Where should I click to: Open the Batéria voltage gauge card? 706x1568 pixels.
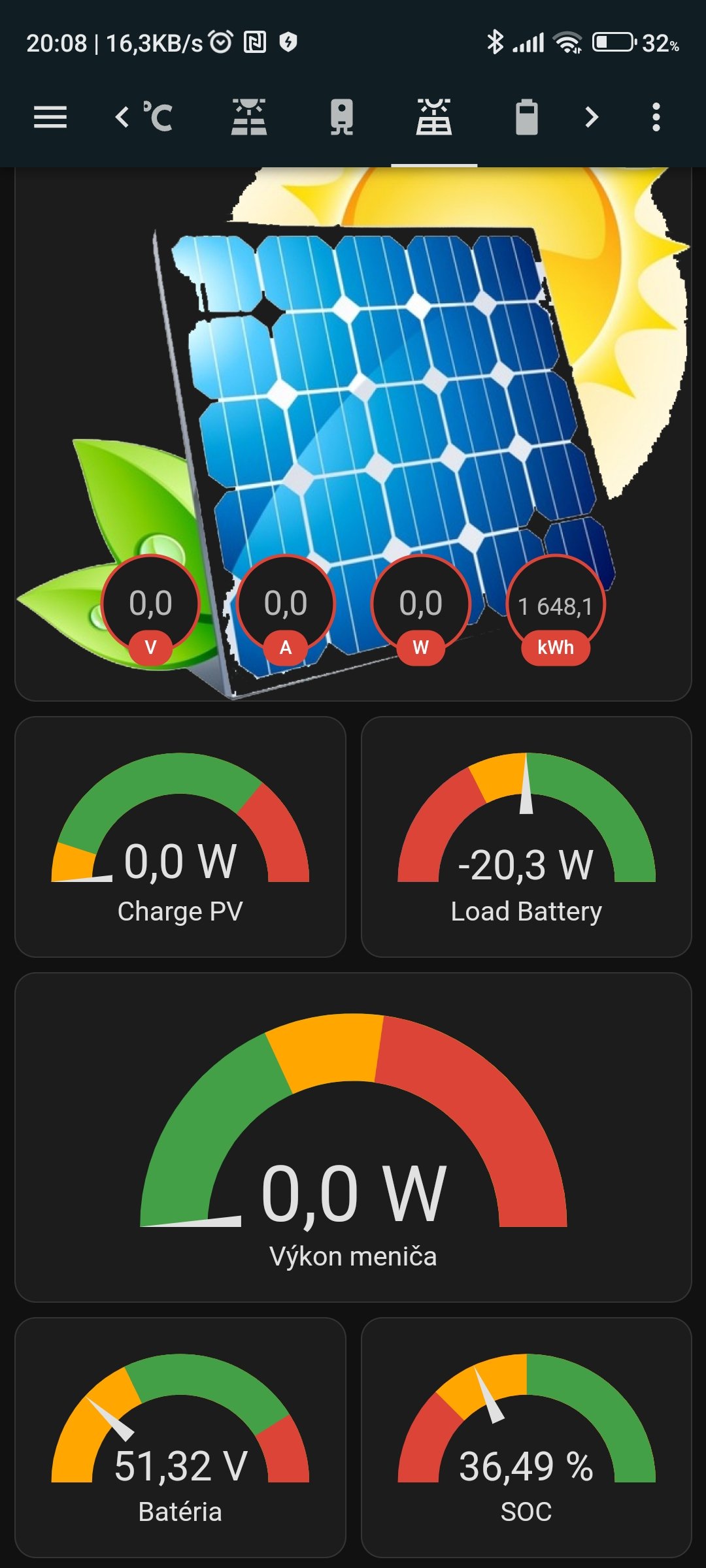click(180, 1437)
